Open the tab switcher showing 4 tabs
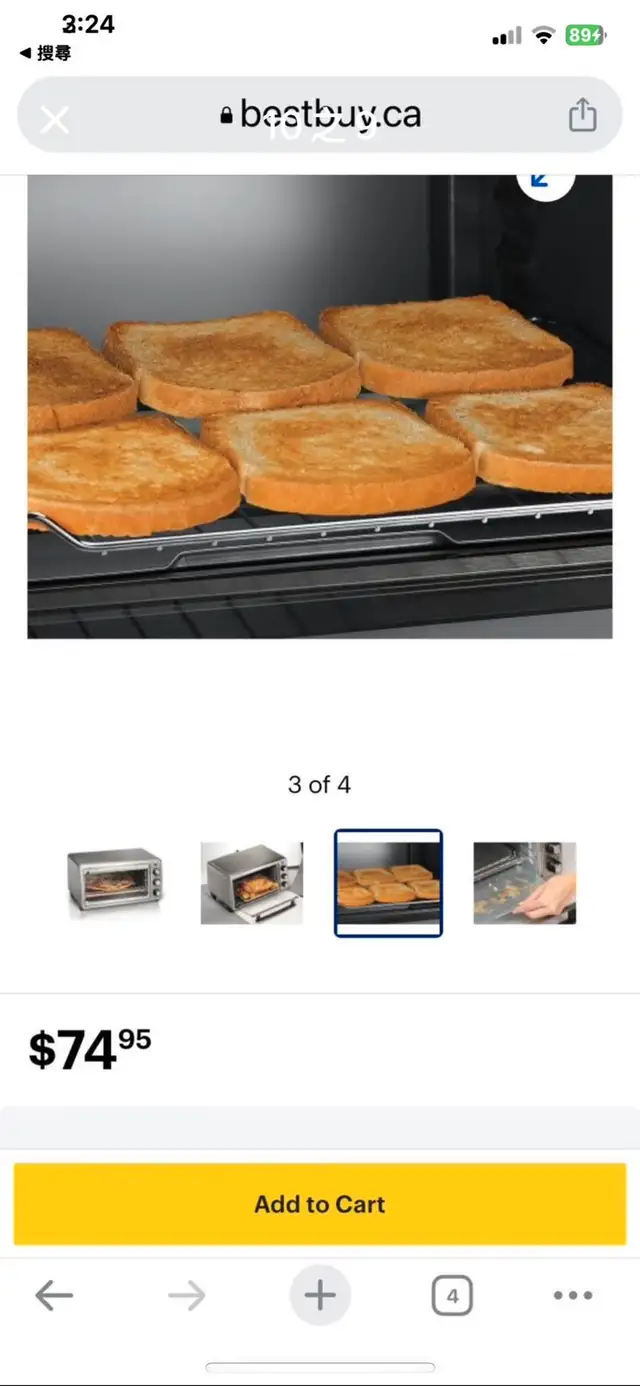This screenshot has height=1386, width=640. (452, 1297)
